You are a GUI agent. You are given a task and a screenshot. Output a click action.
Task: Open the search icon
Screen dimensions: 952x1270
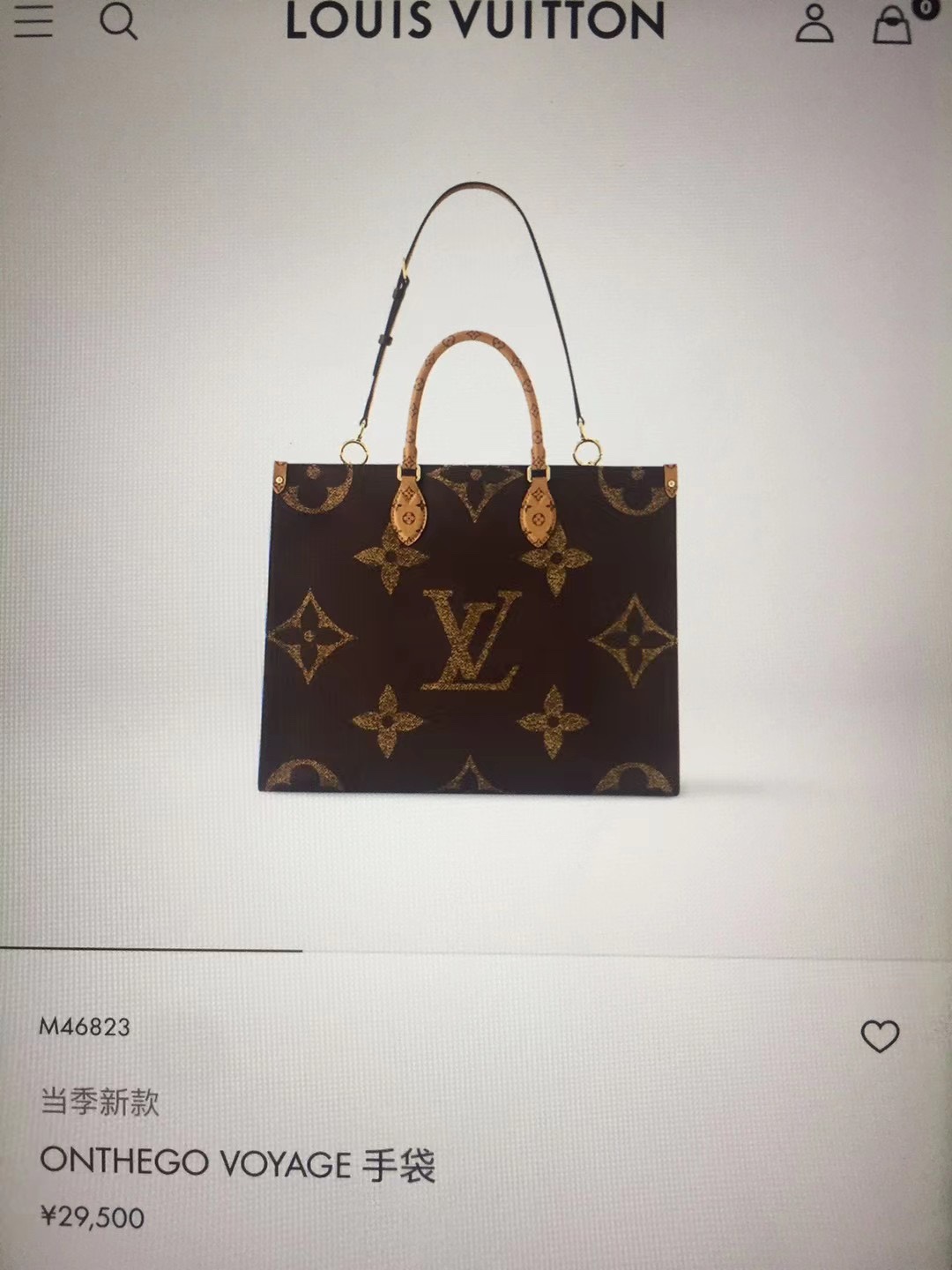[x=118, y=21]
